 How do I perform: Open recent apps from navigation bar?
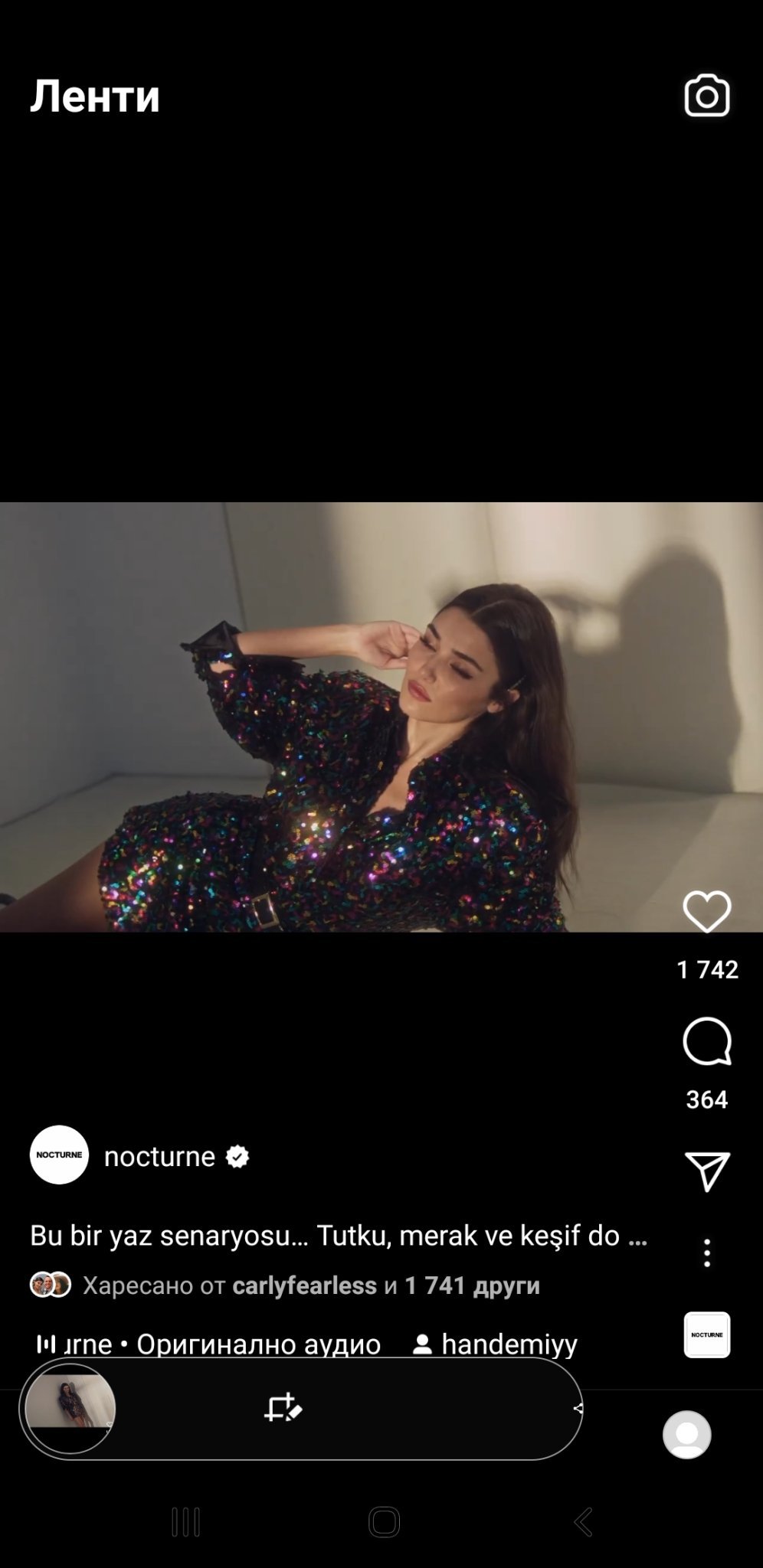click(x=186, y=1522)
